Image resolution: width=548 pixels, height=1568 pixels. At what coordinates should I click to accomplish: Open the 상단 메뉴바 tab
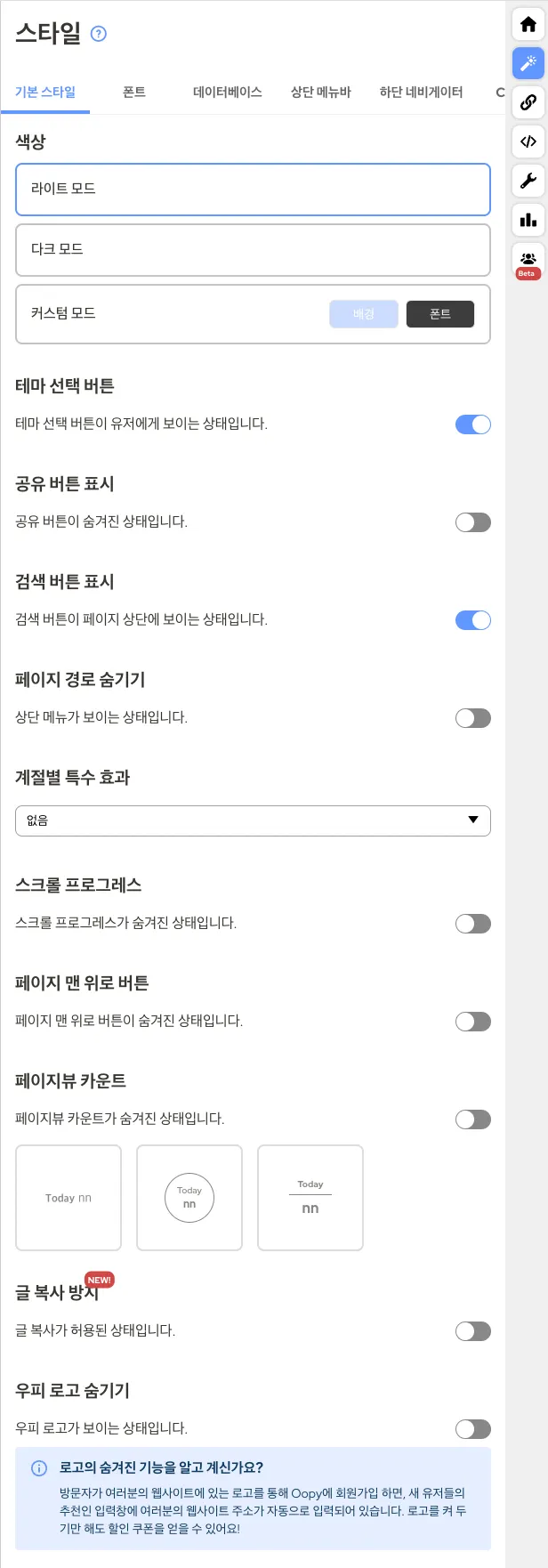(x=320, y=93)
